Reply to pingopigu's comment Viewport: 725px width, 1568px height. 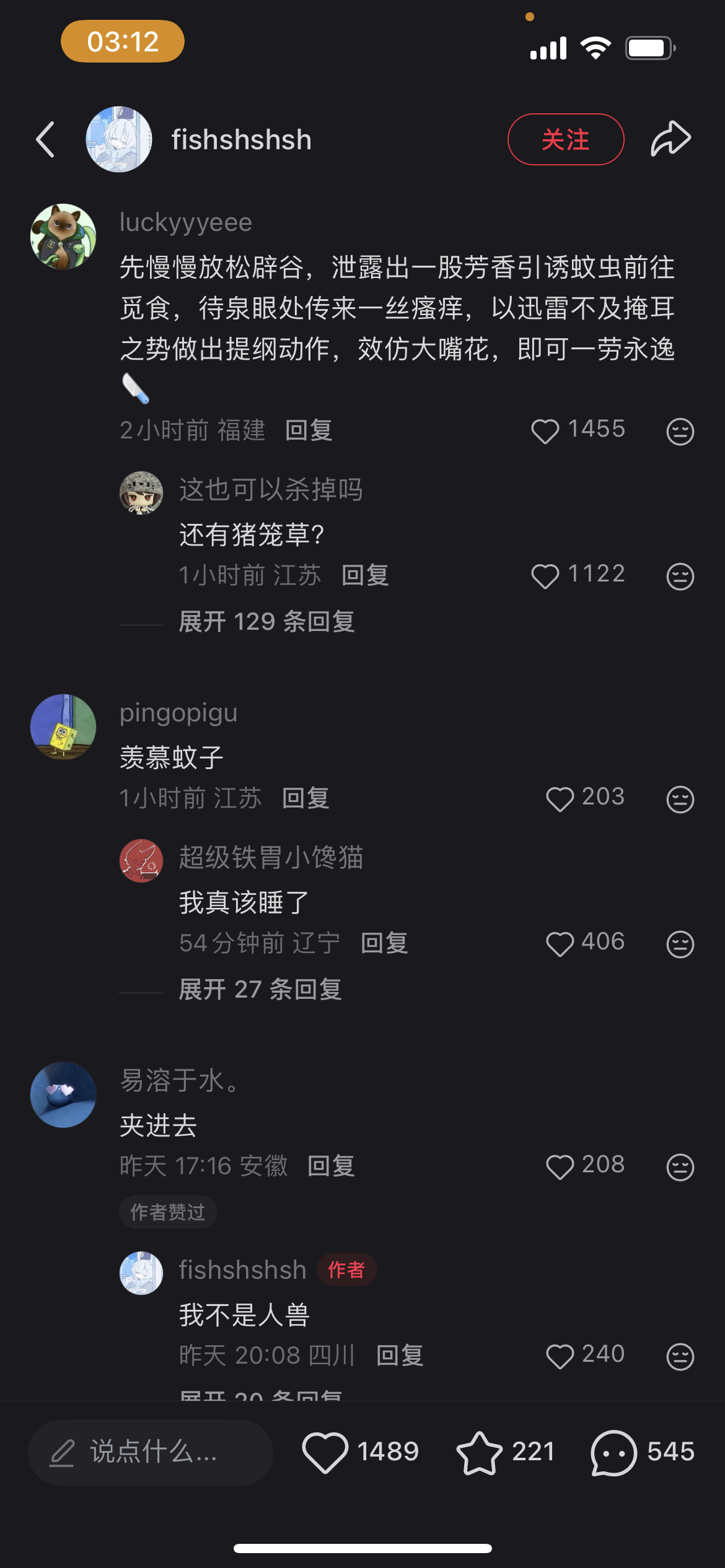click(x=305, y=798)
